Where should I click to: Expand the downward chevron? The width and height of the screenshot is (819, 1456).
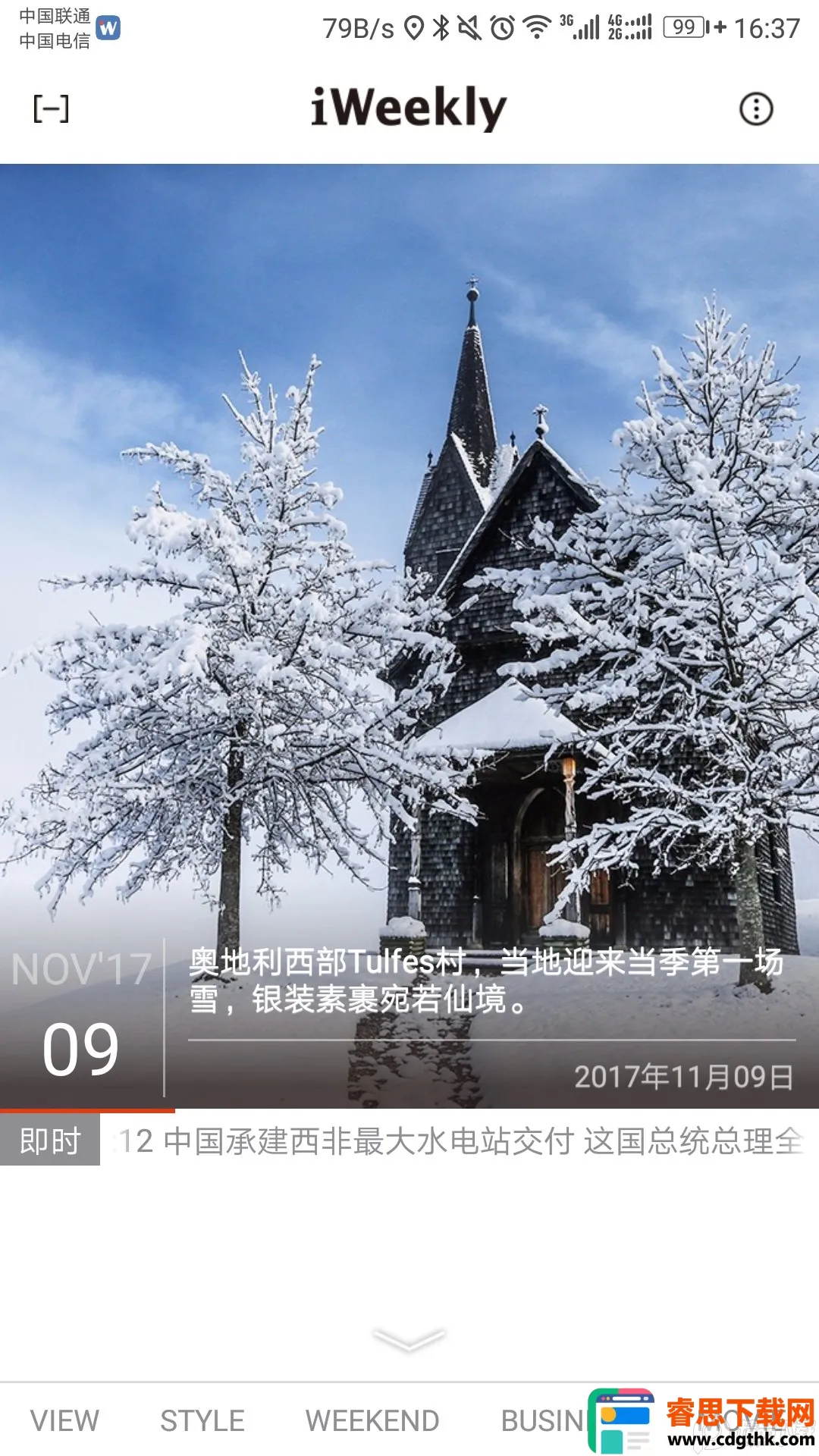409,1339
